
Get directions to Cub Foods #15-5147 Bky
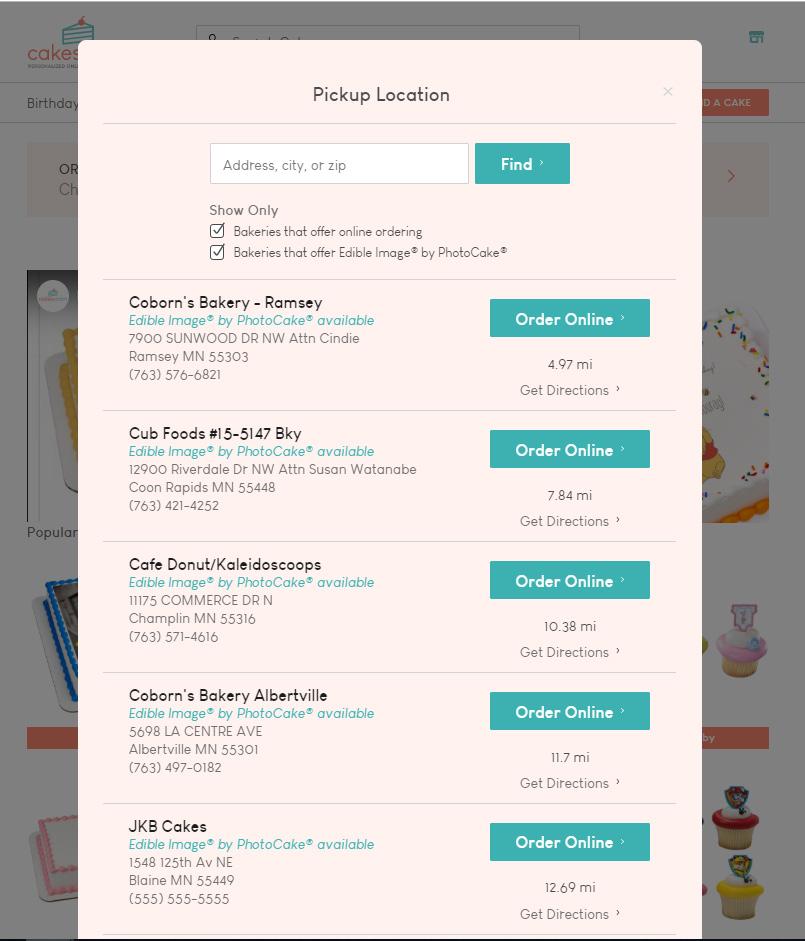[x=569, y=521]
